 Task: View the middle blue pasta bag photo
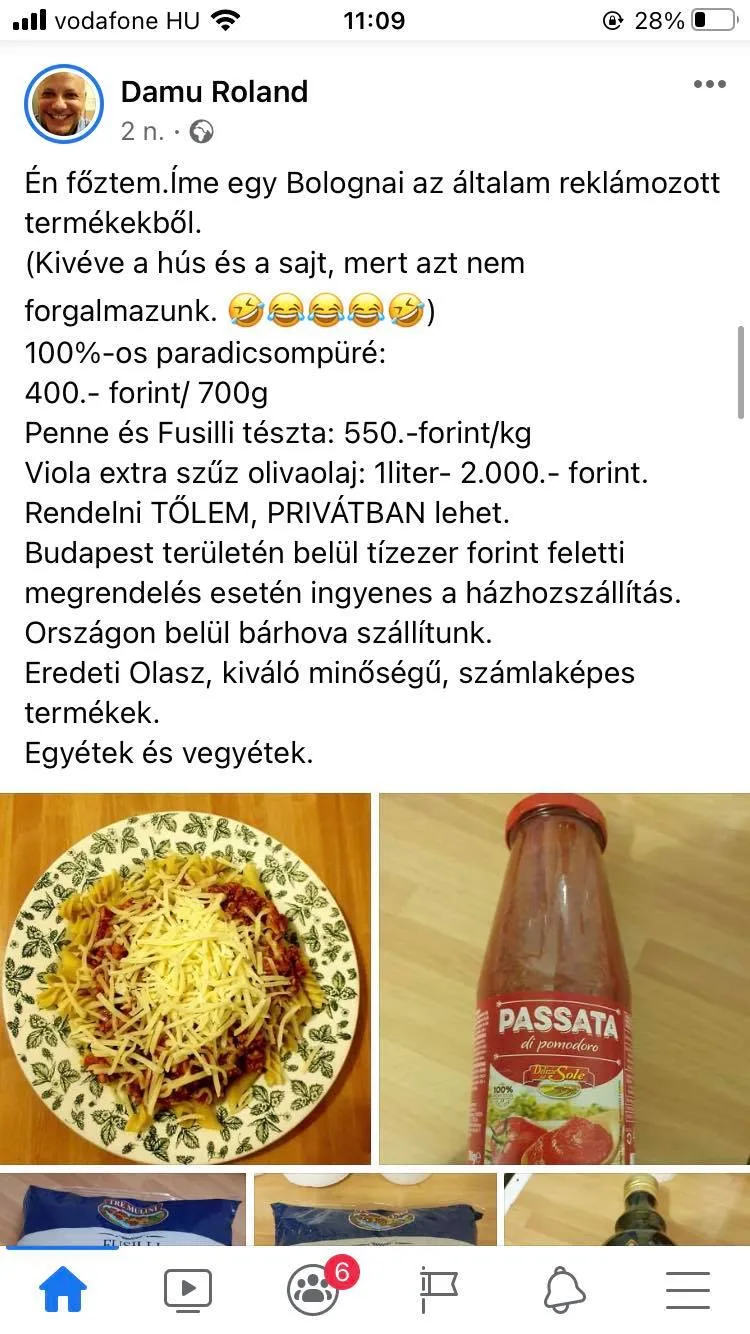[375, 1208]
